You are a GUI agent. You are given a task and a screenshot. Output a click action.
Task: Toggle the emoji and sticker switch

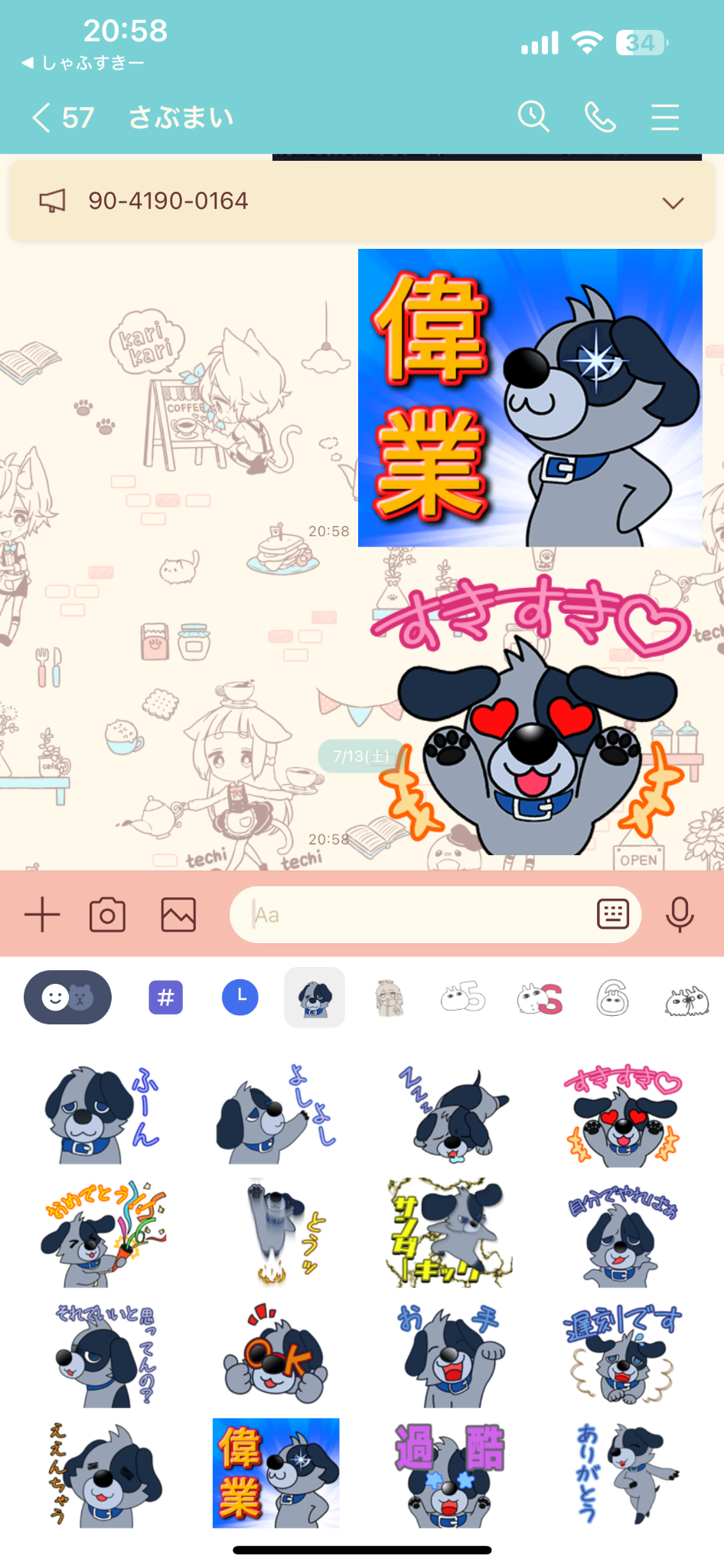pyautogui.click(x=67, y=998)
